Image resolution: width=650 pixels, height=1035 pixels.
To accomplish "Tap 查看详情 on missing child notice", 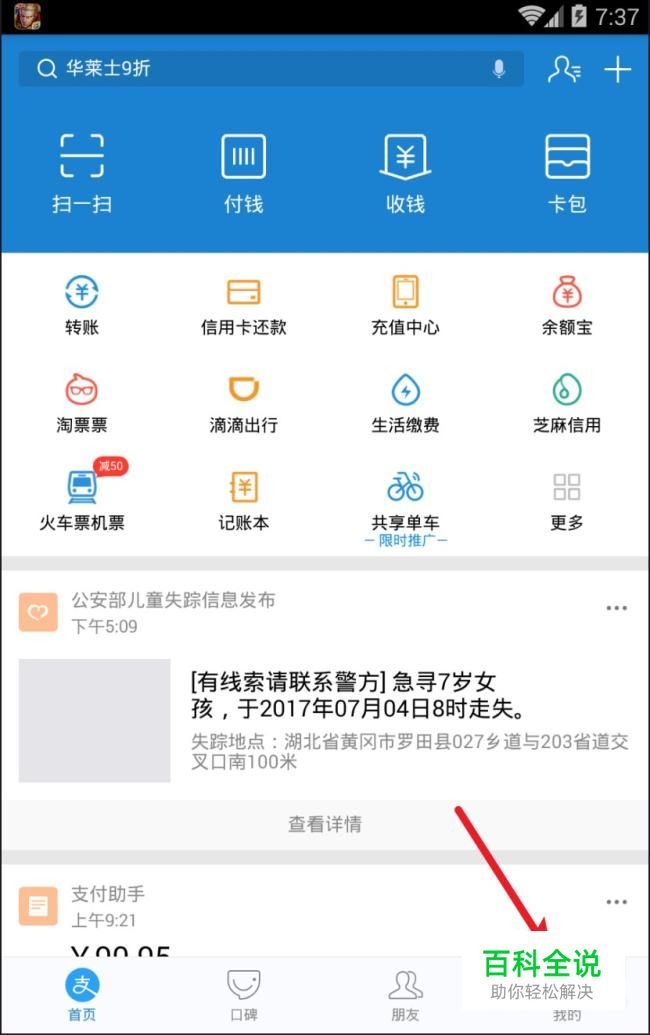I will tap(325, 824).
